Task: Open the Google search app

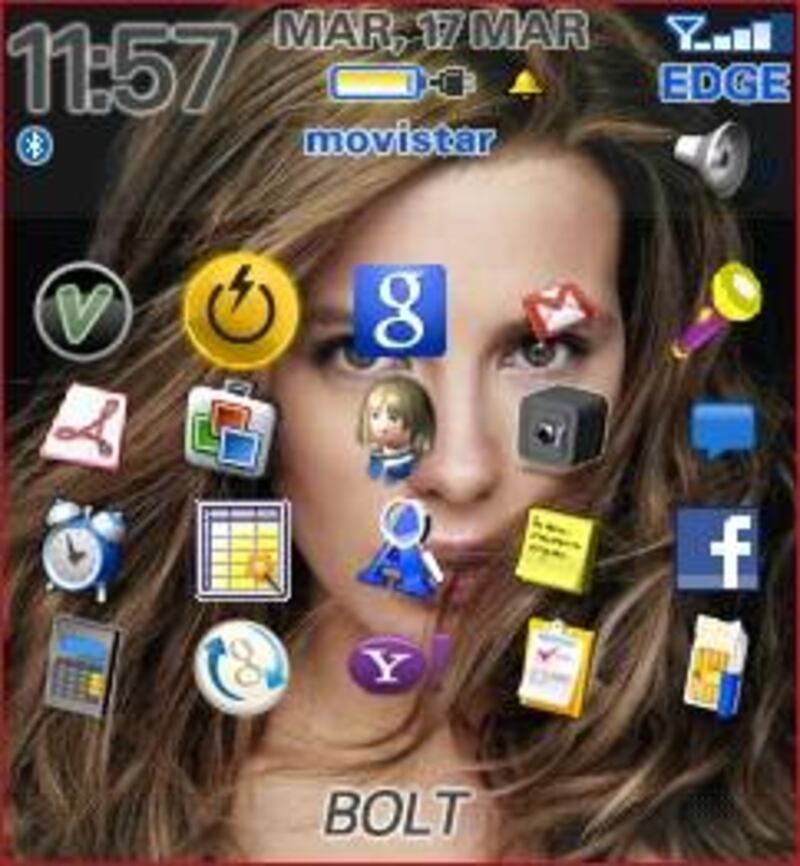Action: pos(400,311)
